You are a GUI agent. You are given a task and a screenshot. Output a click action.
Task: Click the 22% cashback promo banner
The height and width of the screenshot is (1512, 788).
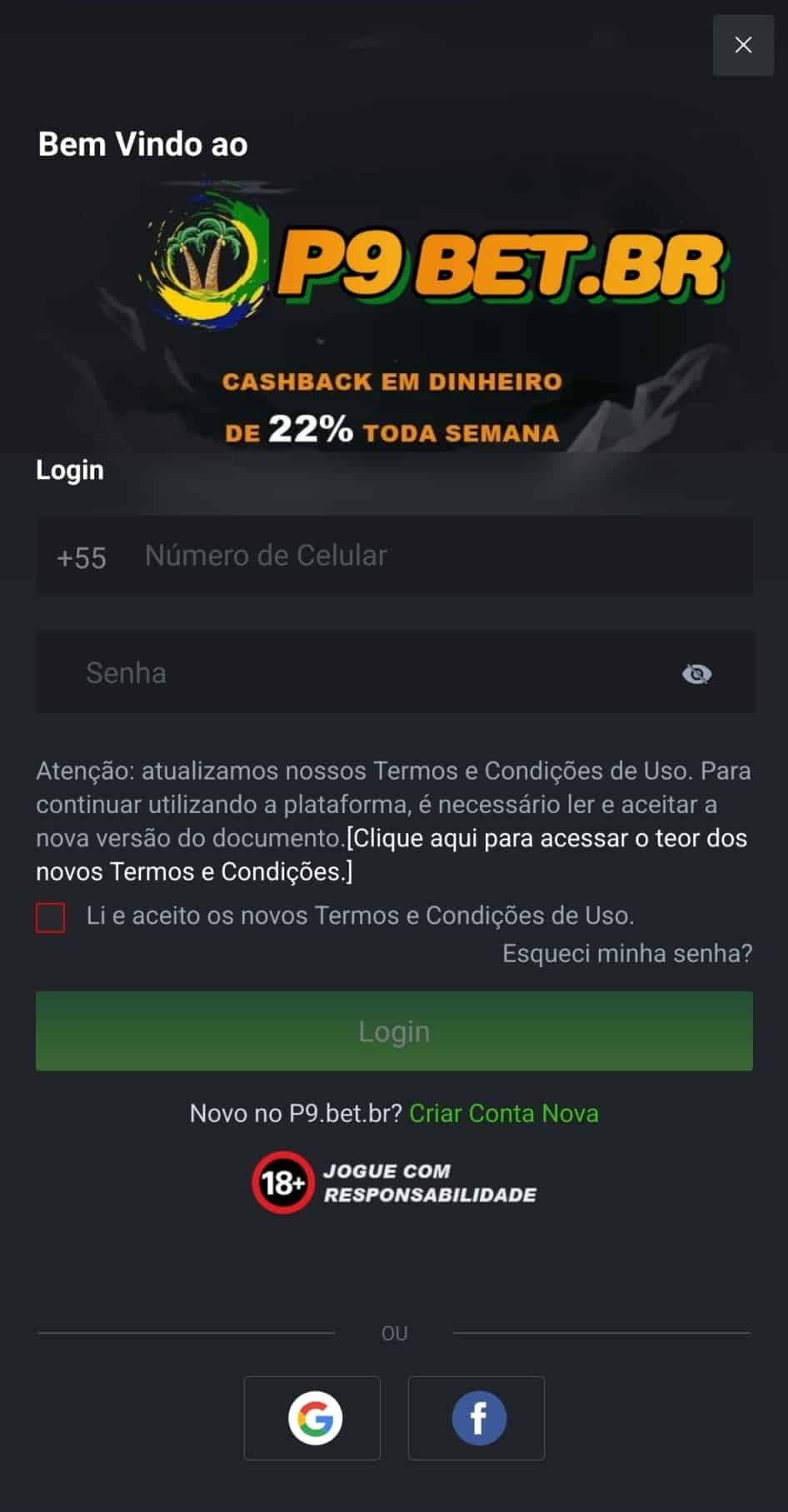tap(394, 407)
